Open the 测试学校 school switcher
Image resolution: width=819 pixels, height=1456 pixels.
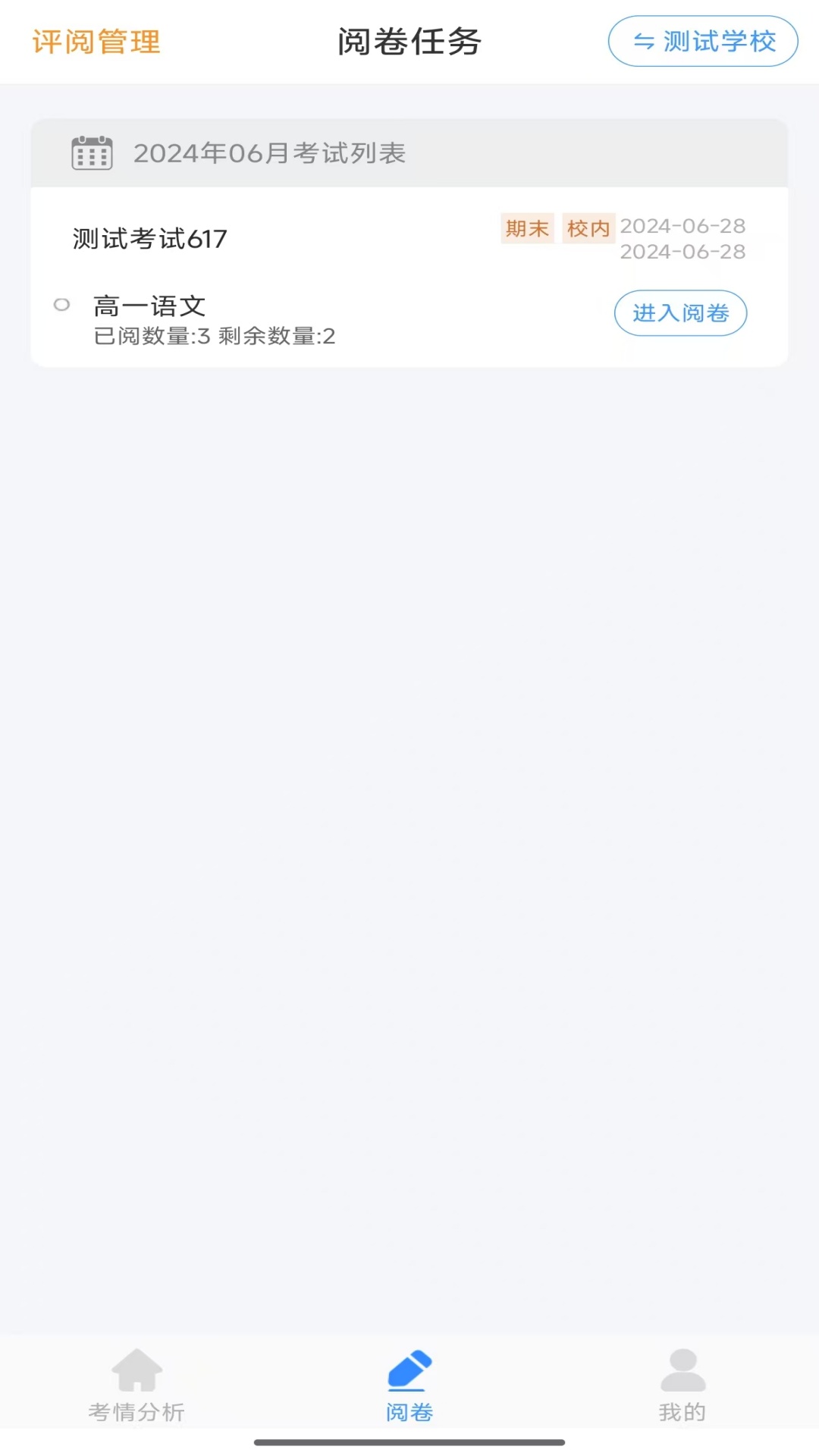pyautogui.click(x=701, y=42)
